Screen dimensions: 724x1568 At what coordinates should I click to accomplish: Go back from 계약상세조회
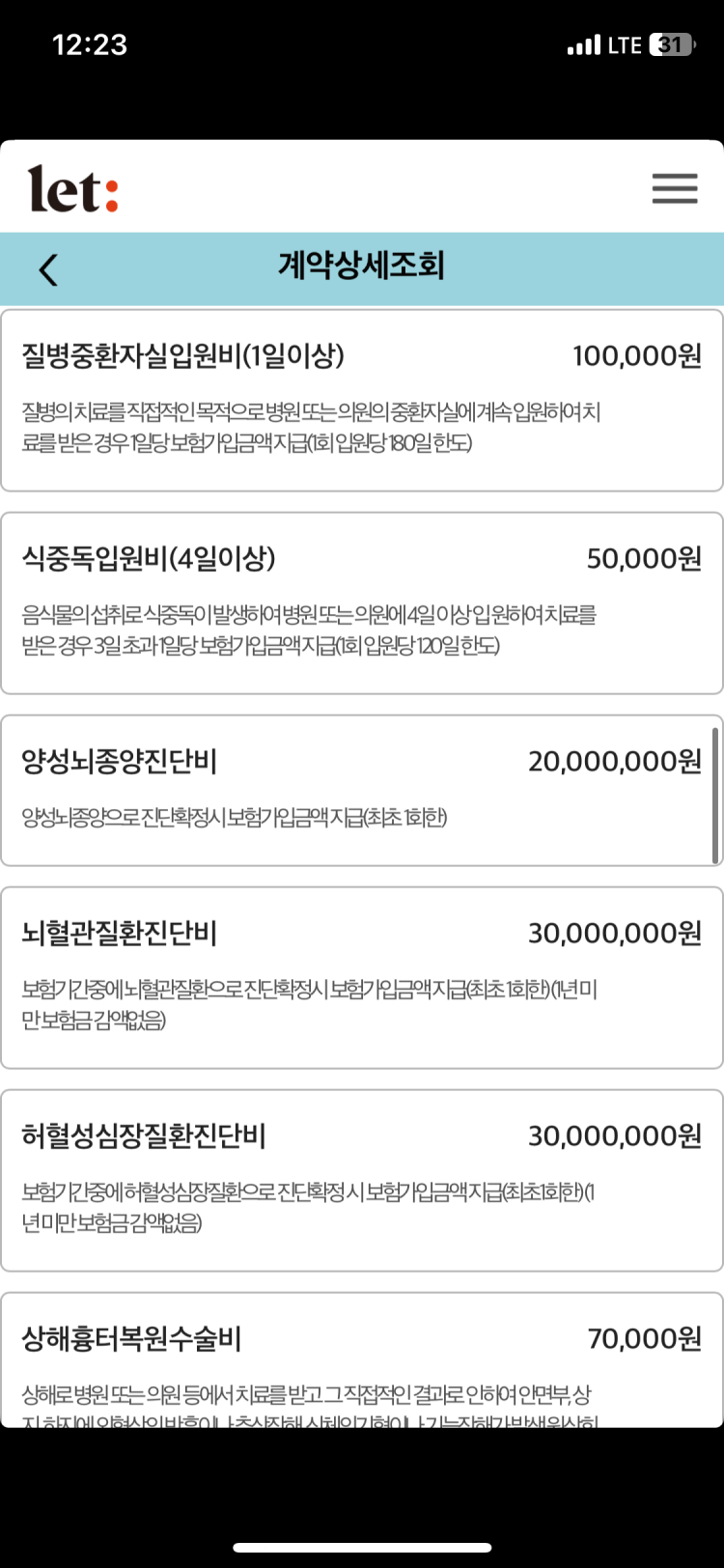48,269
